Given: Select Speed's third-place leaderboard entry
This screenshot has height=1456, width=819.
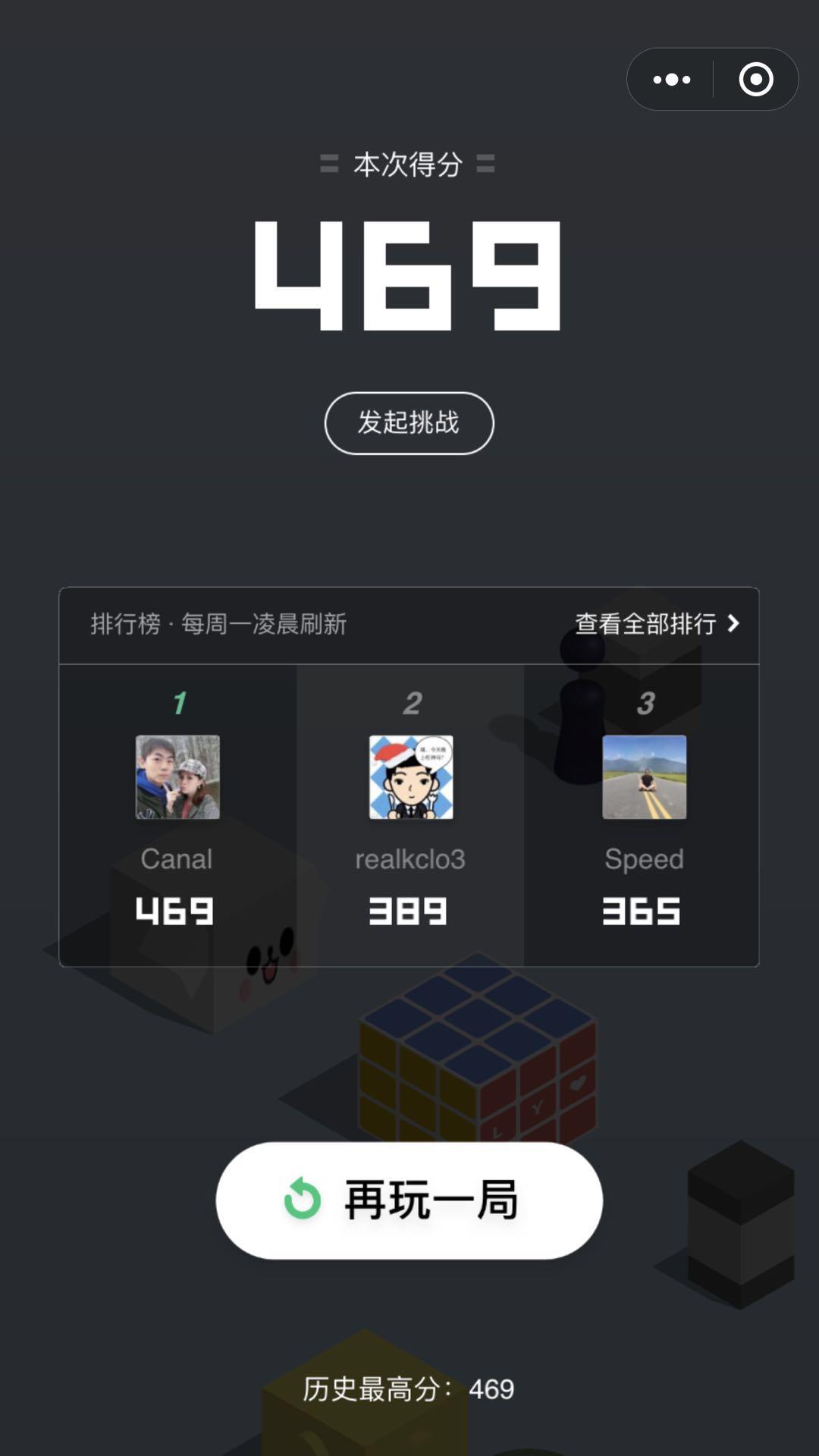Looking at the screenshot, I should coord(643,815).
